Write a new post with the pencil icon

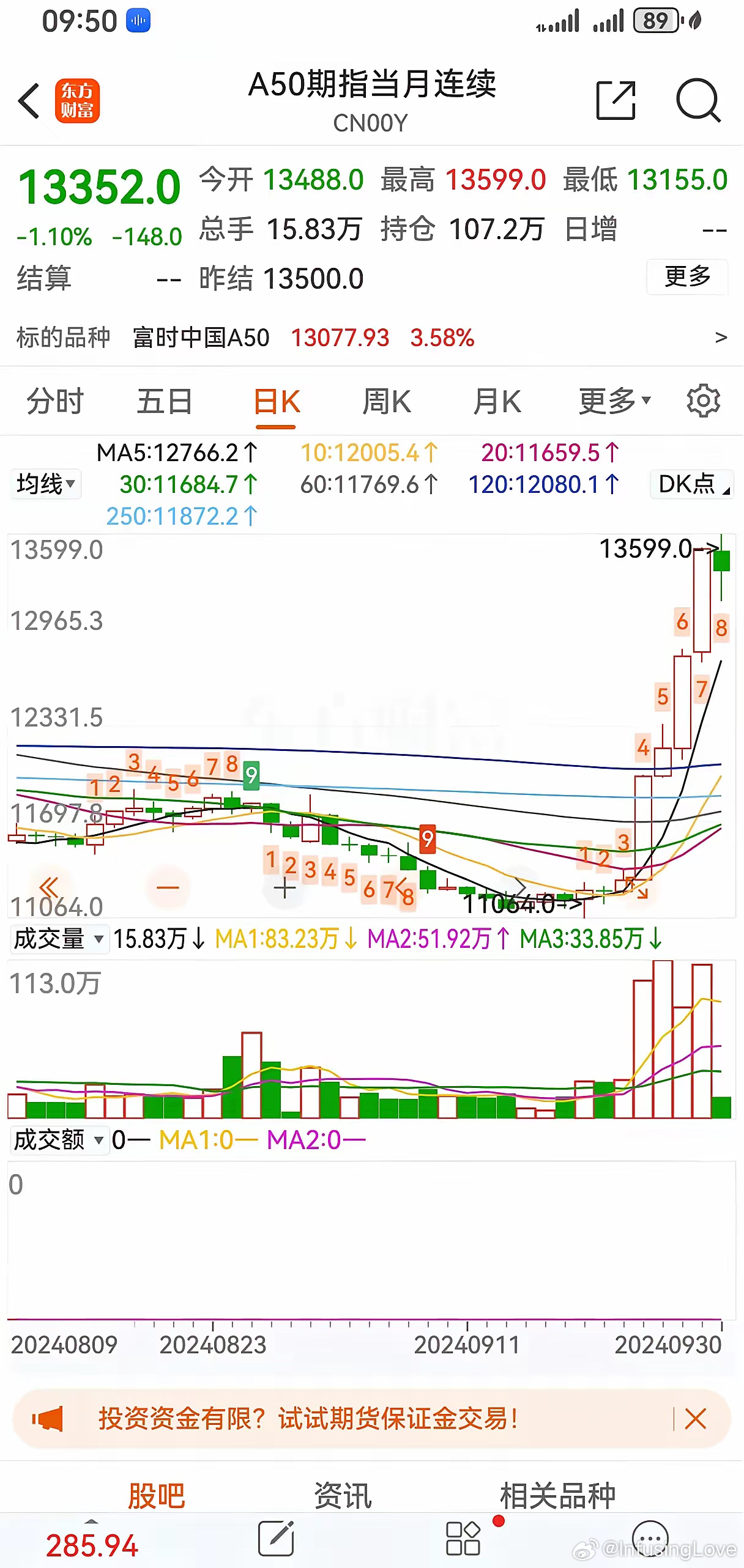click(277, 1538)
